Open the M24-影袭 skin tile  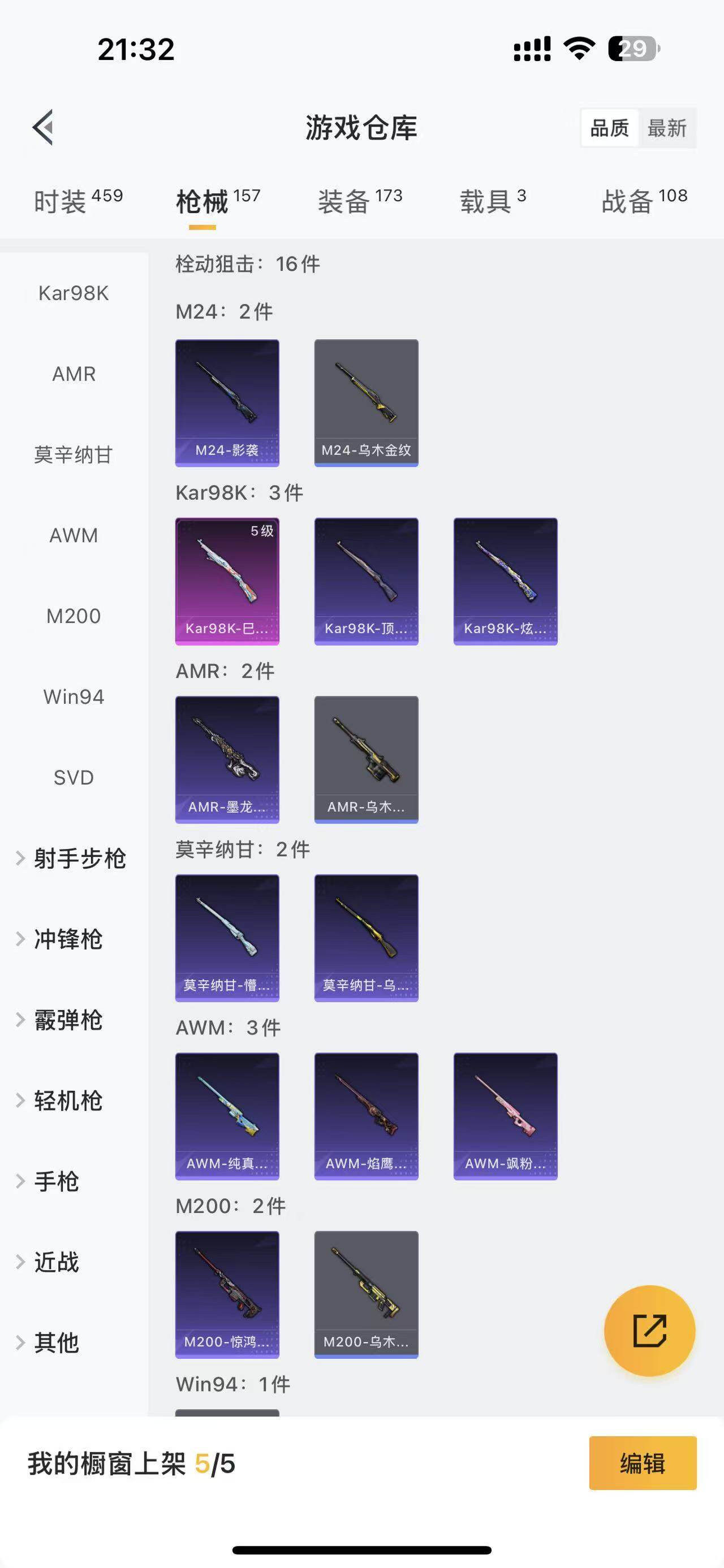227,403
